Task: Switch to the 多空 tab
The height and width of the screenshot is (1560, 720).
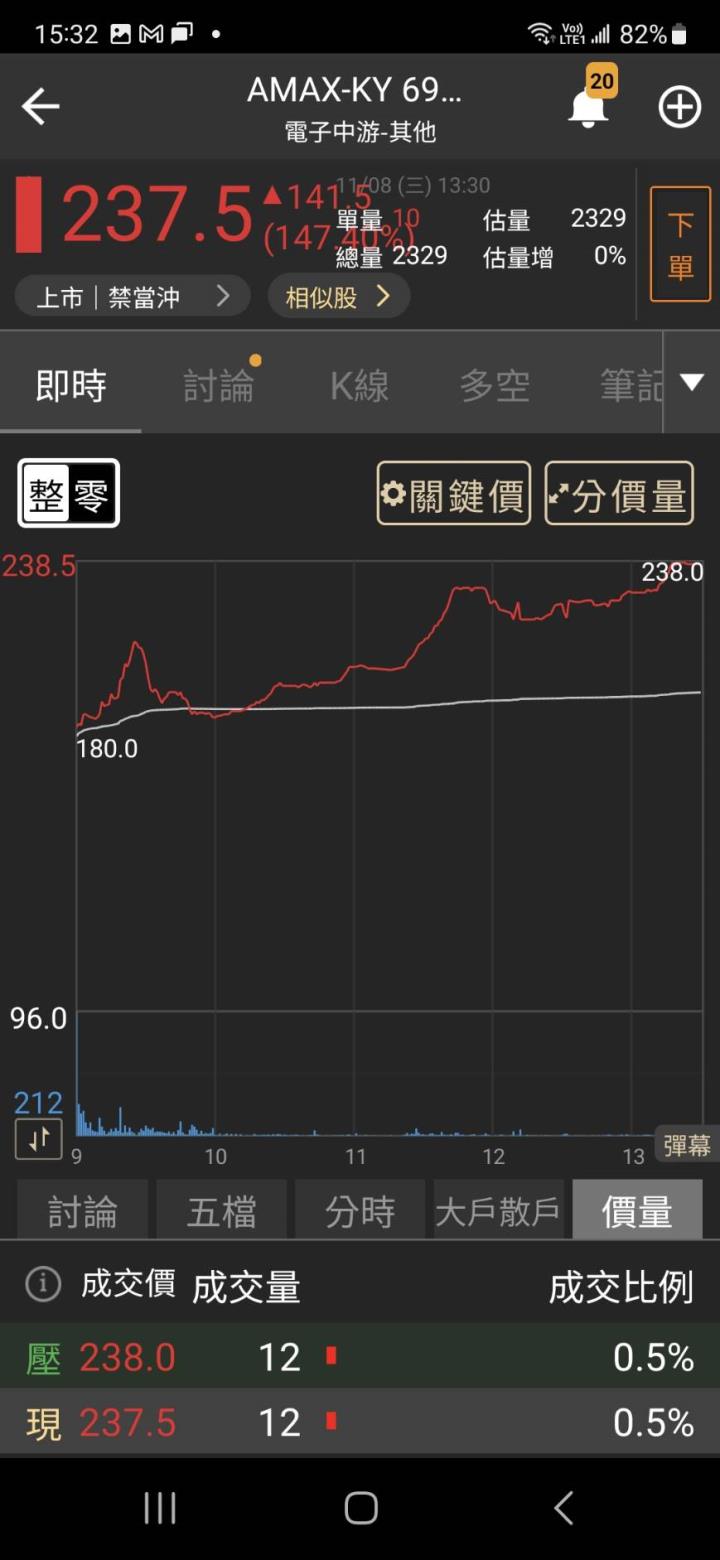Action: pyautogui.click(x=494, y=385)
